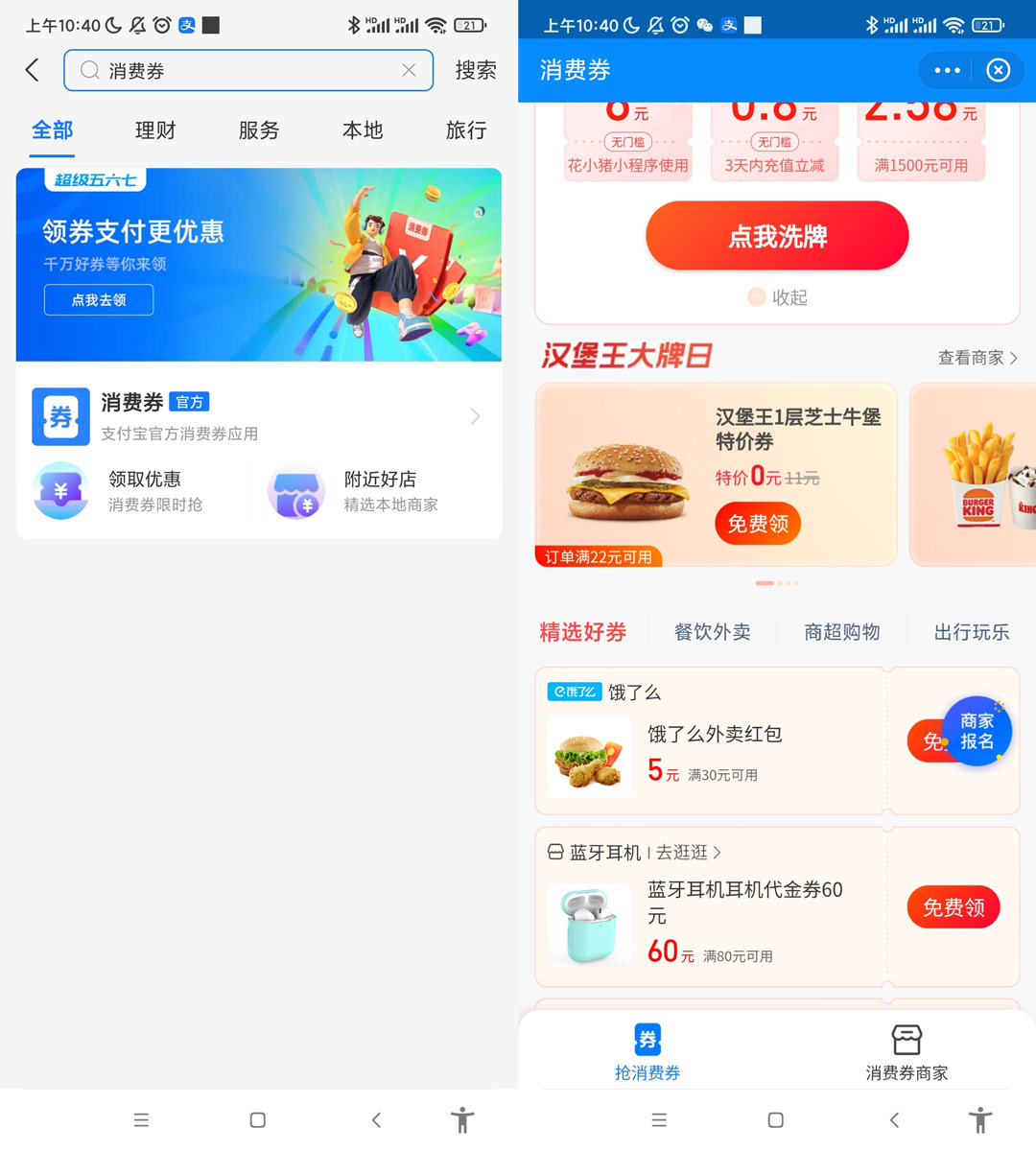Tap the 点我洗牌 button
1036x1151 pixels.
777,236
